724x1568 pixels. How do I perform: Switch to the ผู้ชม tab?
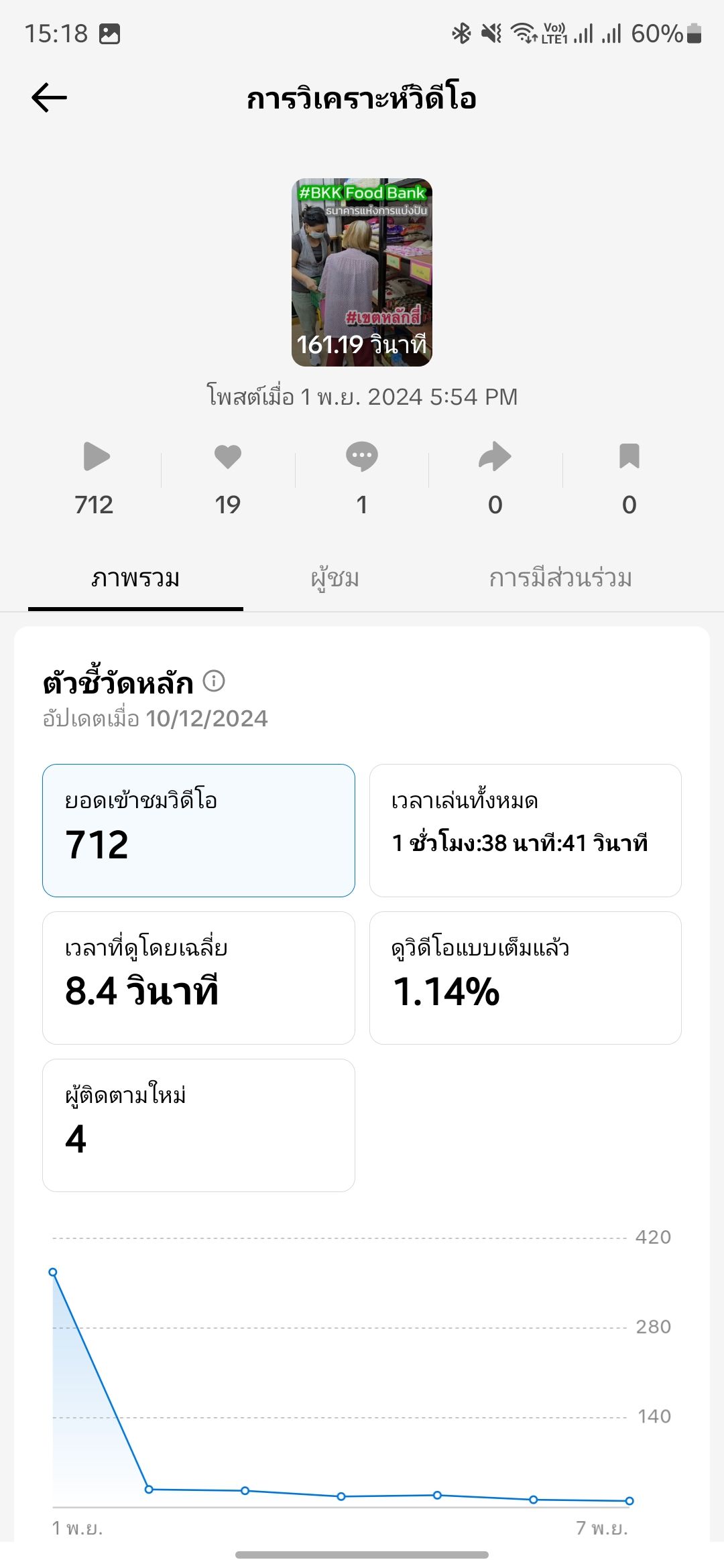(335, 578)
